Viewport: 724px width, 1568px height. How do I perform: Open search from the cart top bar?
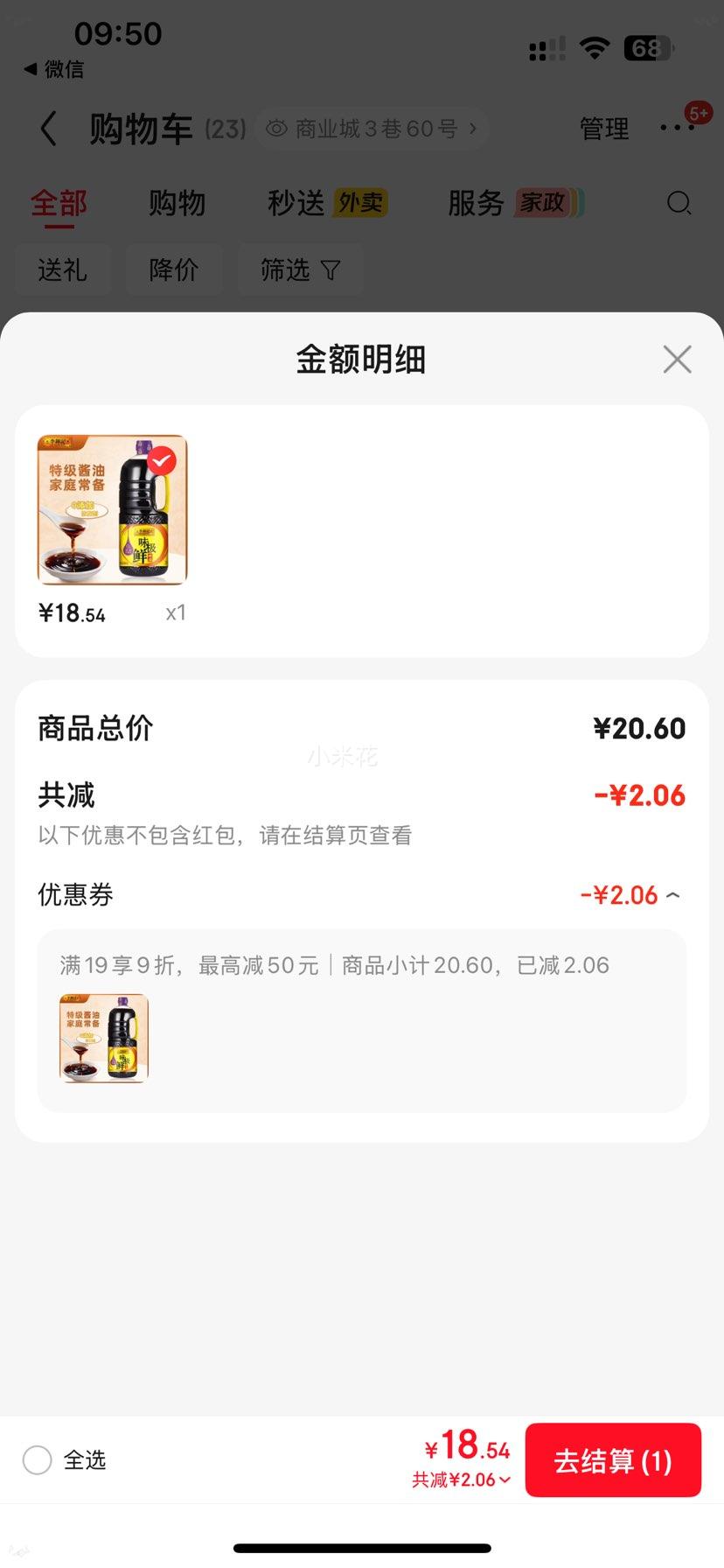pyautogui.click(x=679, y=203)
